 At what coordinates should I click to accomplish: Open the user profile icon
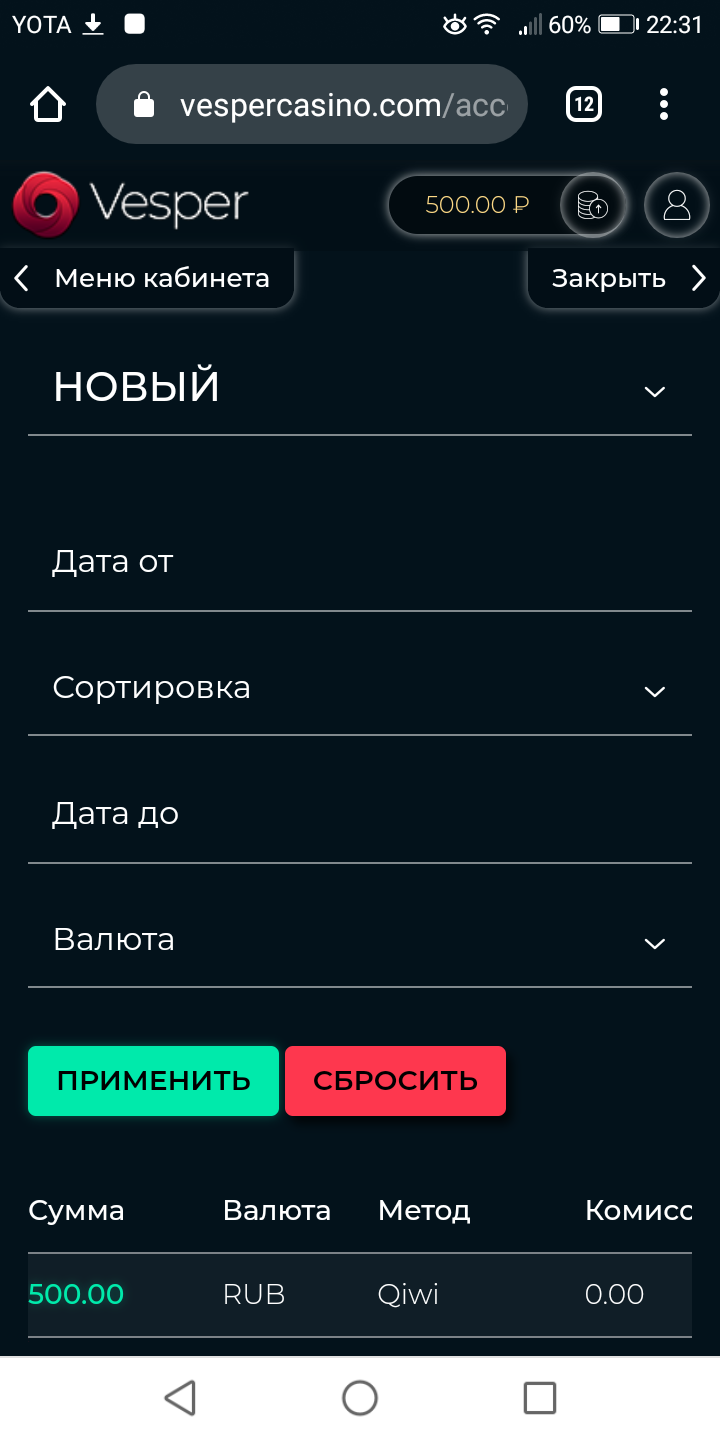[677, 206]
